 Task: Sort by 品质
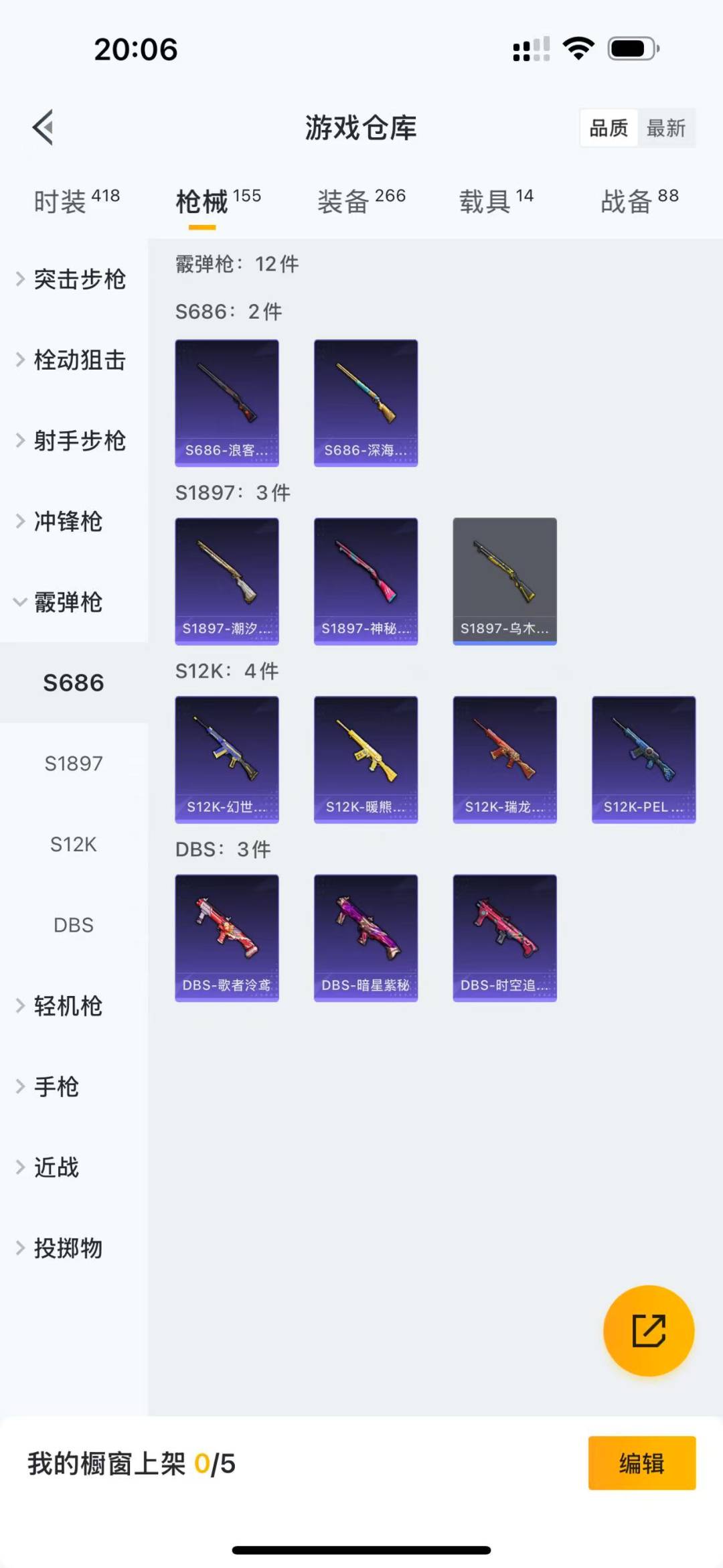[x=608, y=128]
